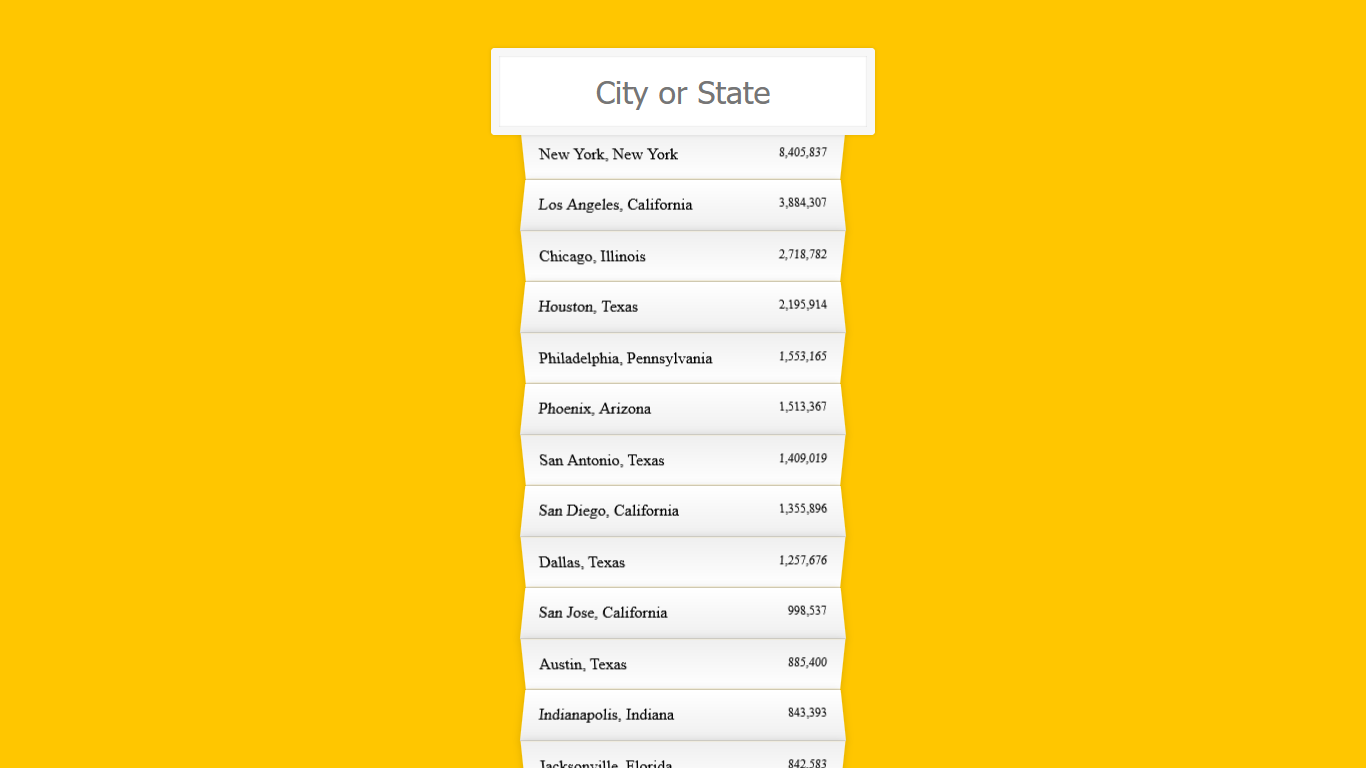Tap the City or State search field
Screen dimensions: 1366x768
(683, 92)
